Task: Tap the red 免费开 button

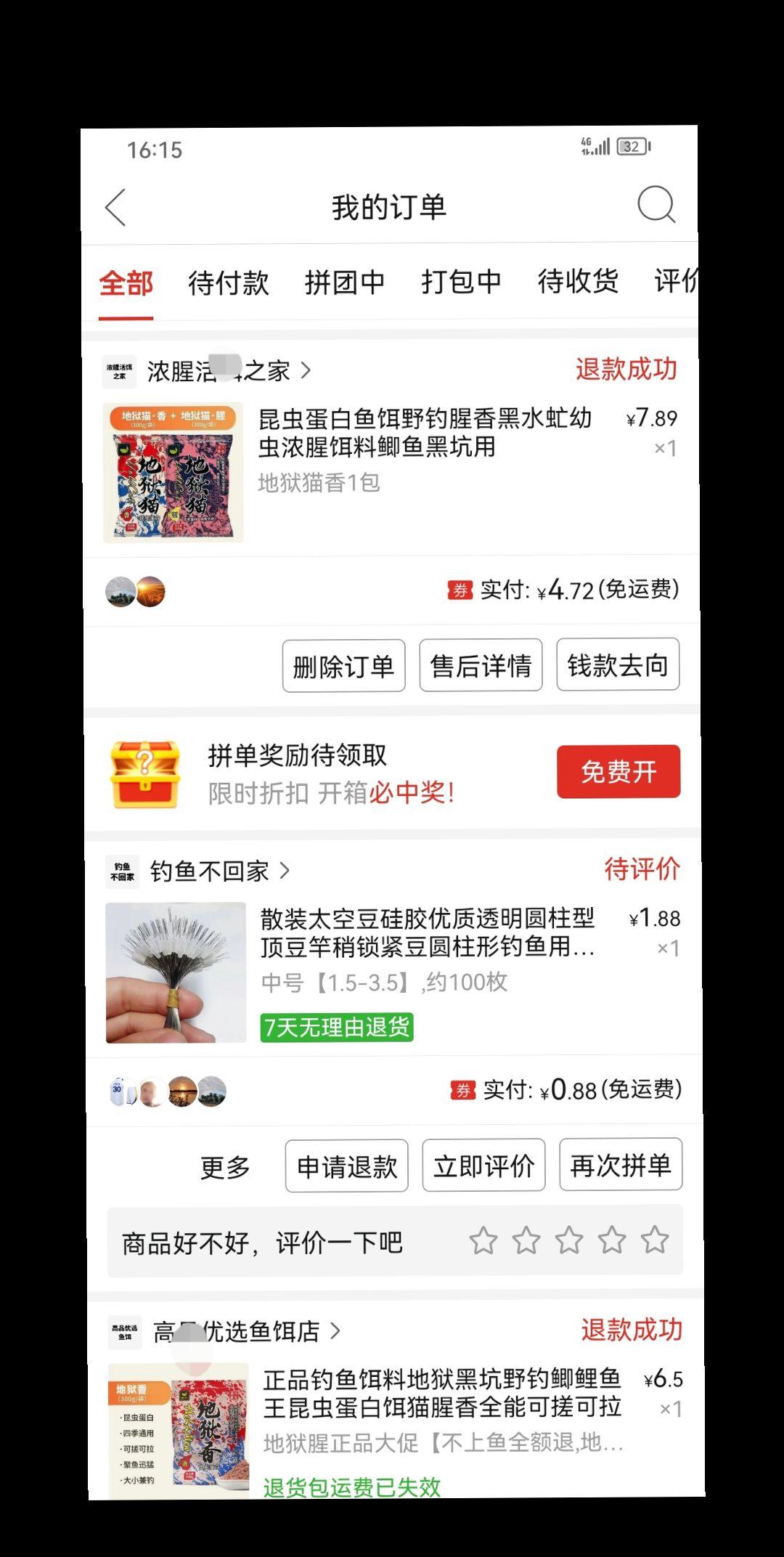Action: (x=618, y=771)
